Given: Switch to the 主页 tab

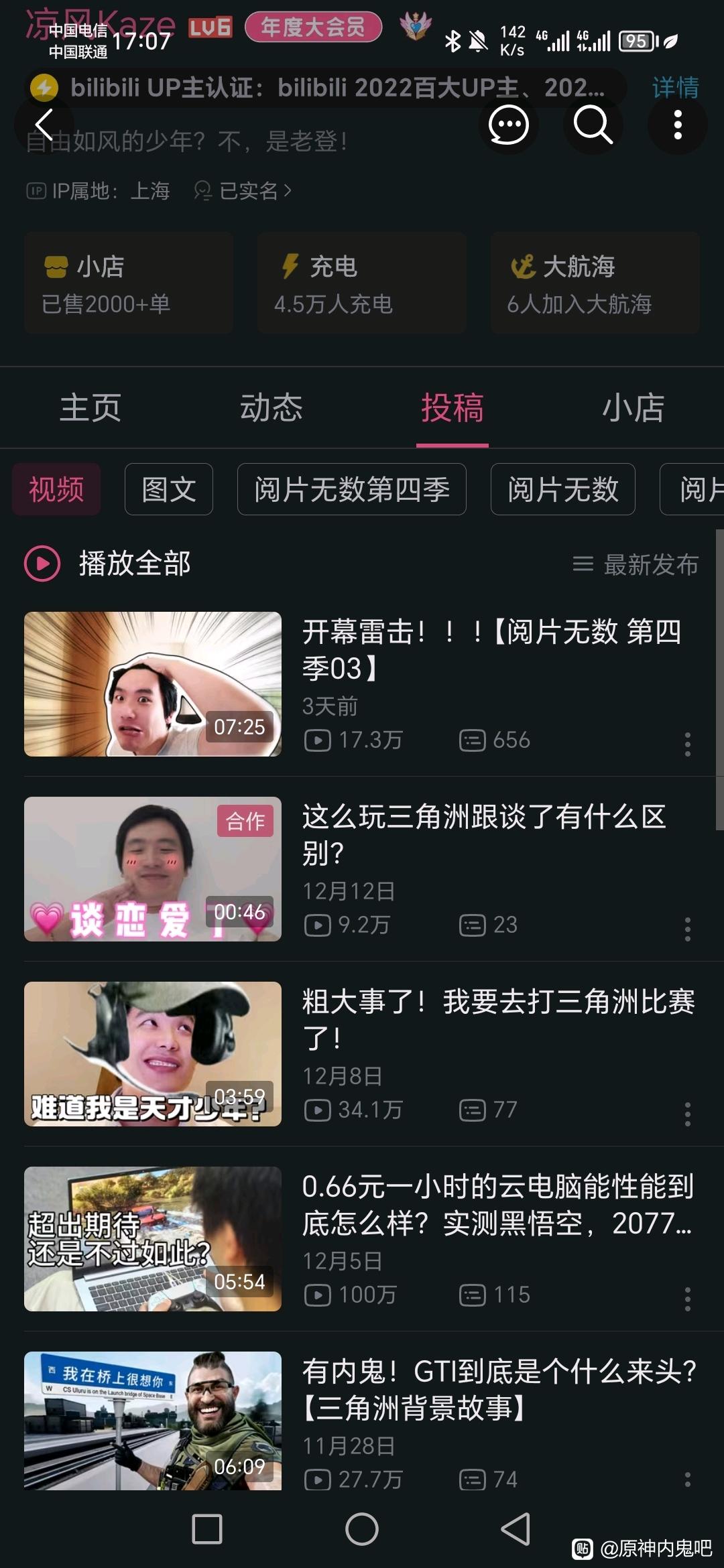Looking at the screenshot, I should click(90, 407).
